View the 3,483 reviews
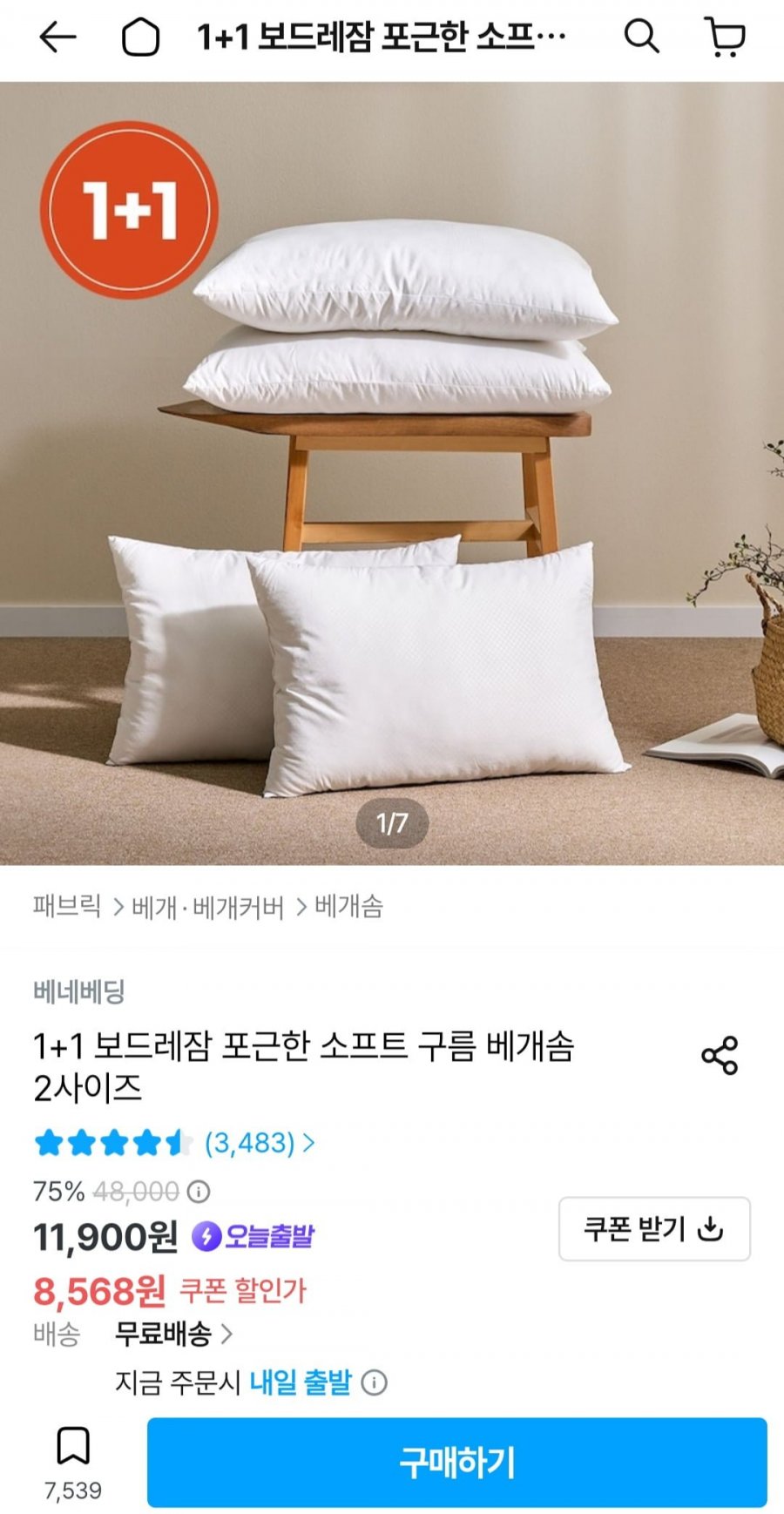The width and height of the screenshot is (784, 1514). pos(260,1142)
